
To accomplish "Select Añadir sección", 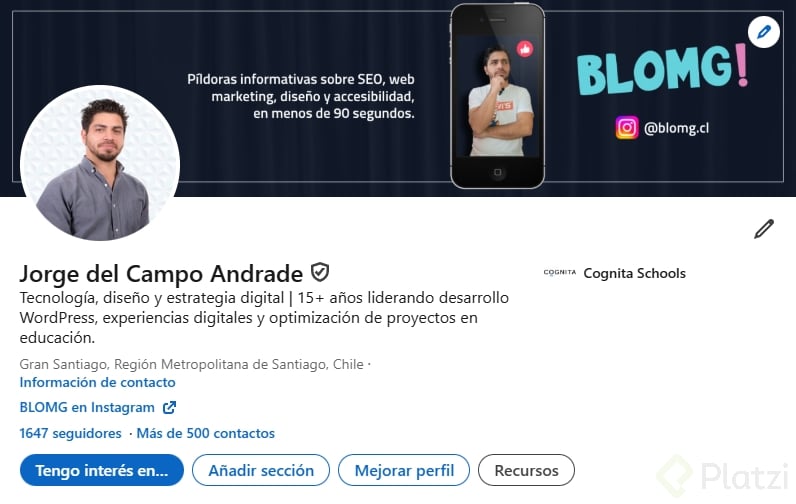I will [x=260, y=470].
